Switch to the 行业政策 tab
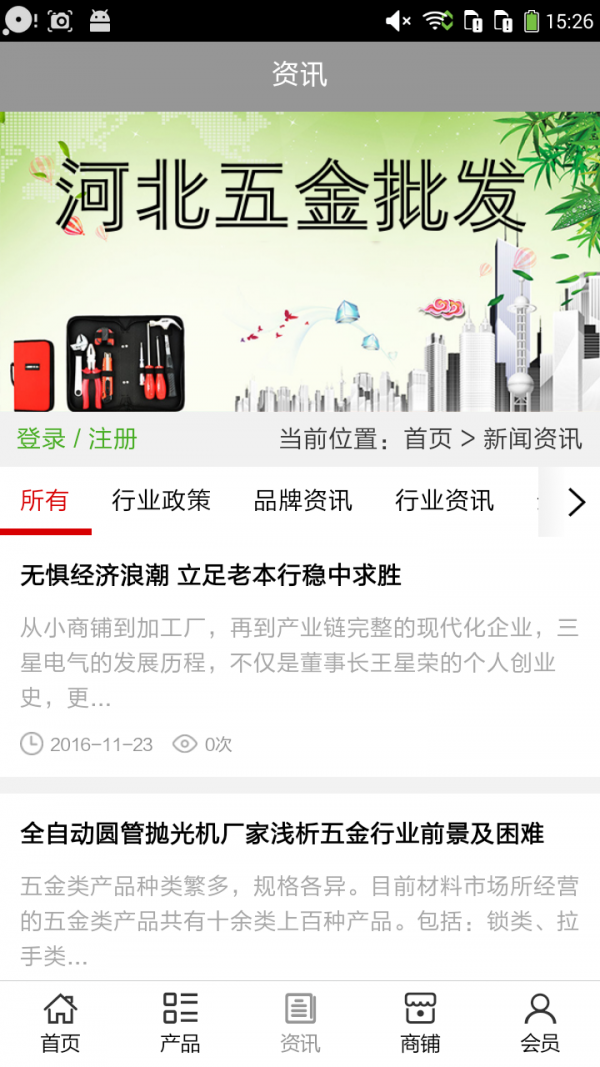Screen dimensions: 600x1067 click(x=161, y=501)
